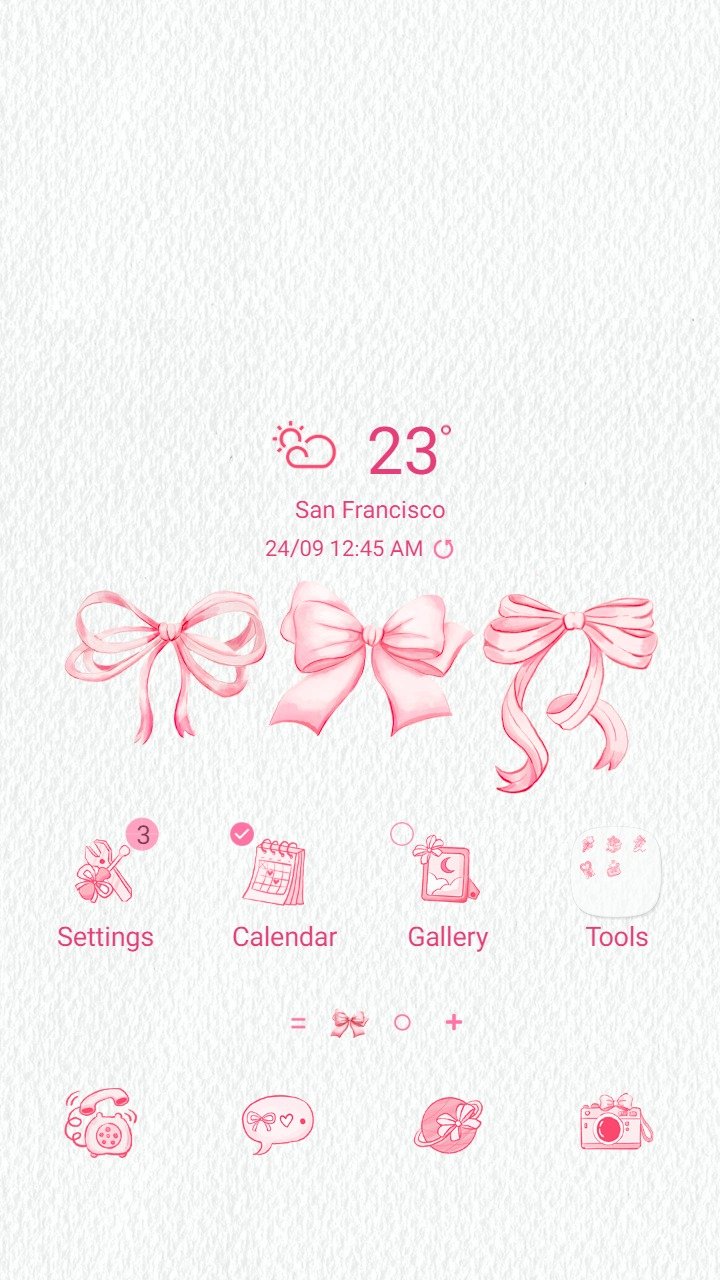Tap the plus page indicator
The width and height of the screenshot is (720, 1280).
click(x=454, y=1022)
